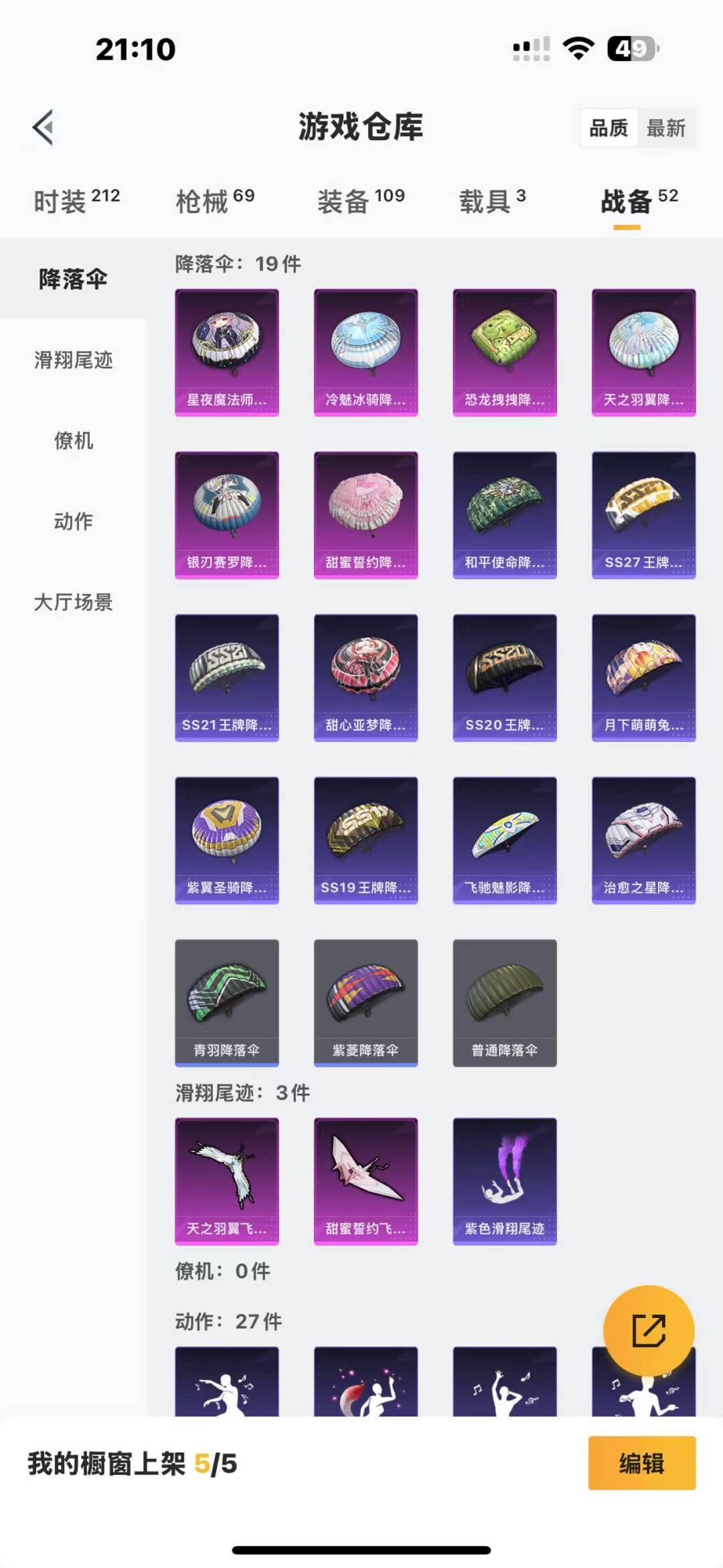Switch to the 枪械 tab
The width and height of the screenshot is (723, 1568).
coord(214,200)
